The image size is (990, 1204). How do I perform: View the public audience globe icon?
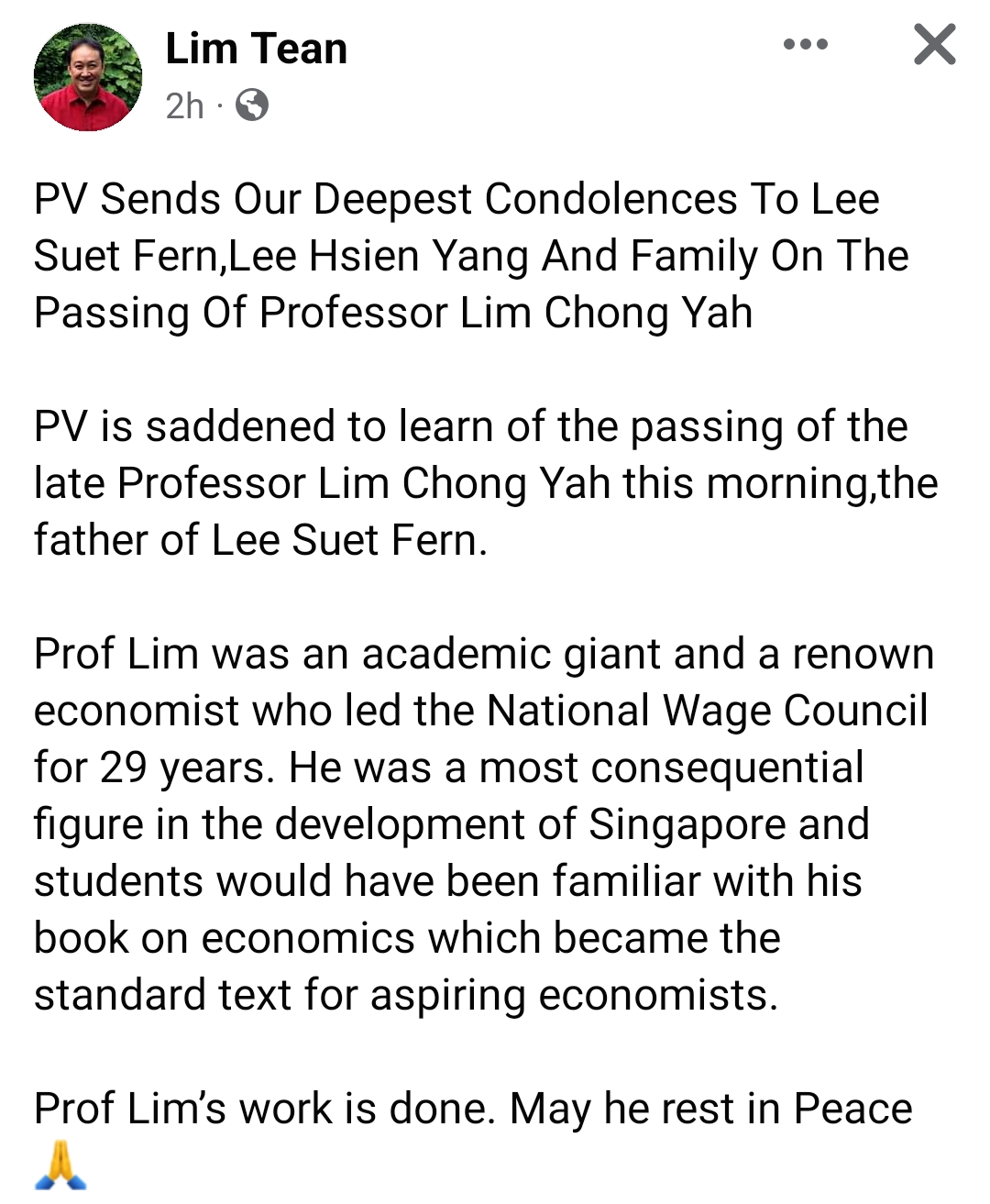[x=252, y=105]
